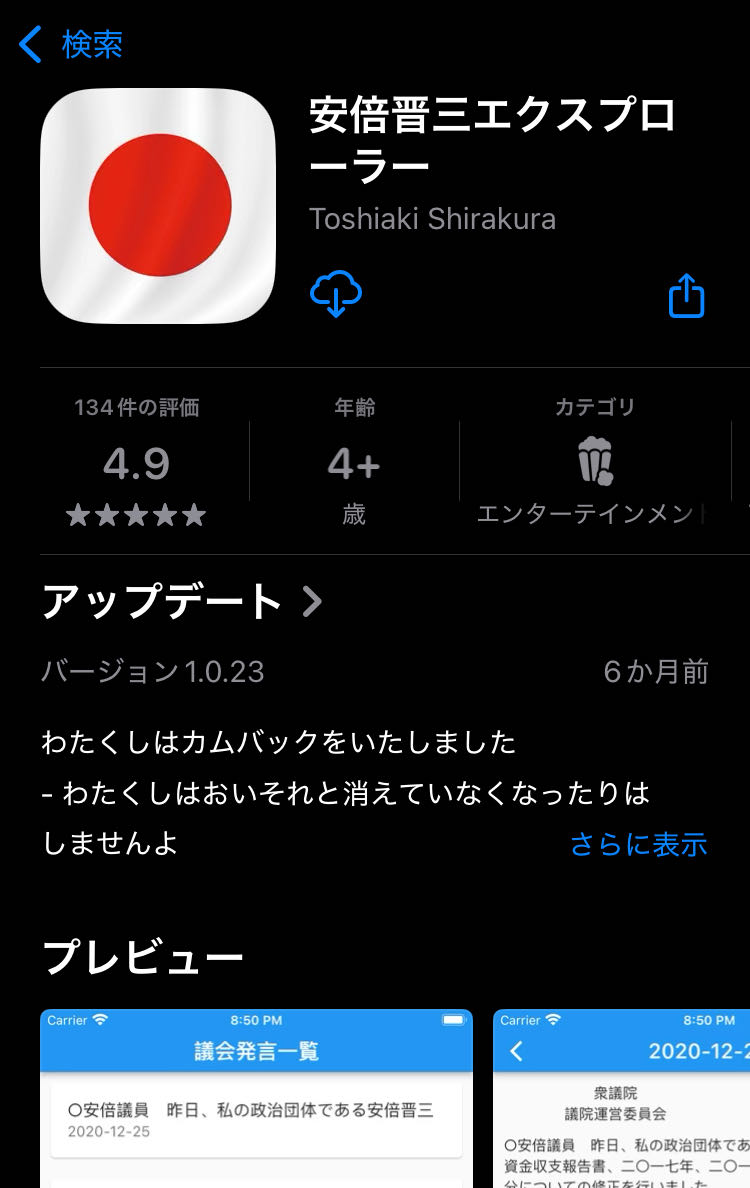
Task: Go back to 検索
Action: point(70,44)
